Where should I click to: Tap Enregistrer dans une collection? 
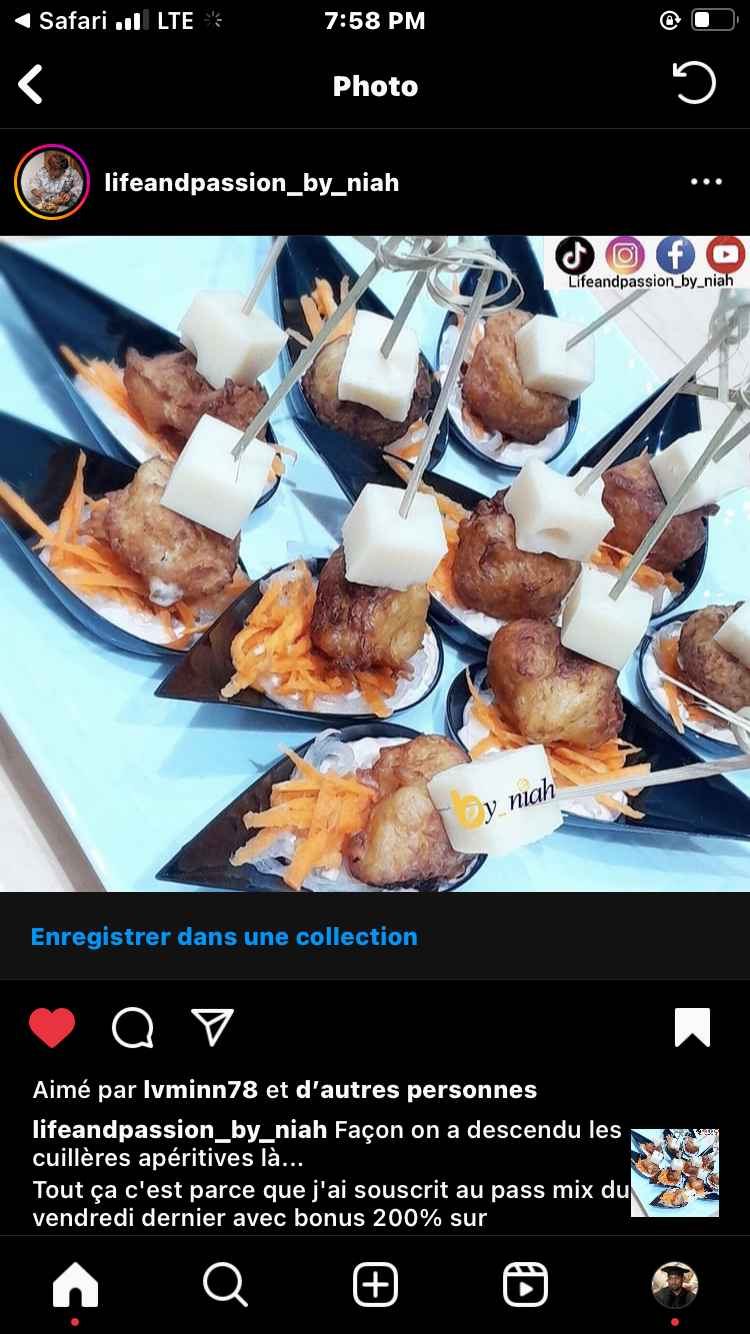[224, 937]
